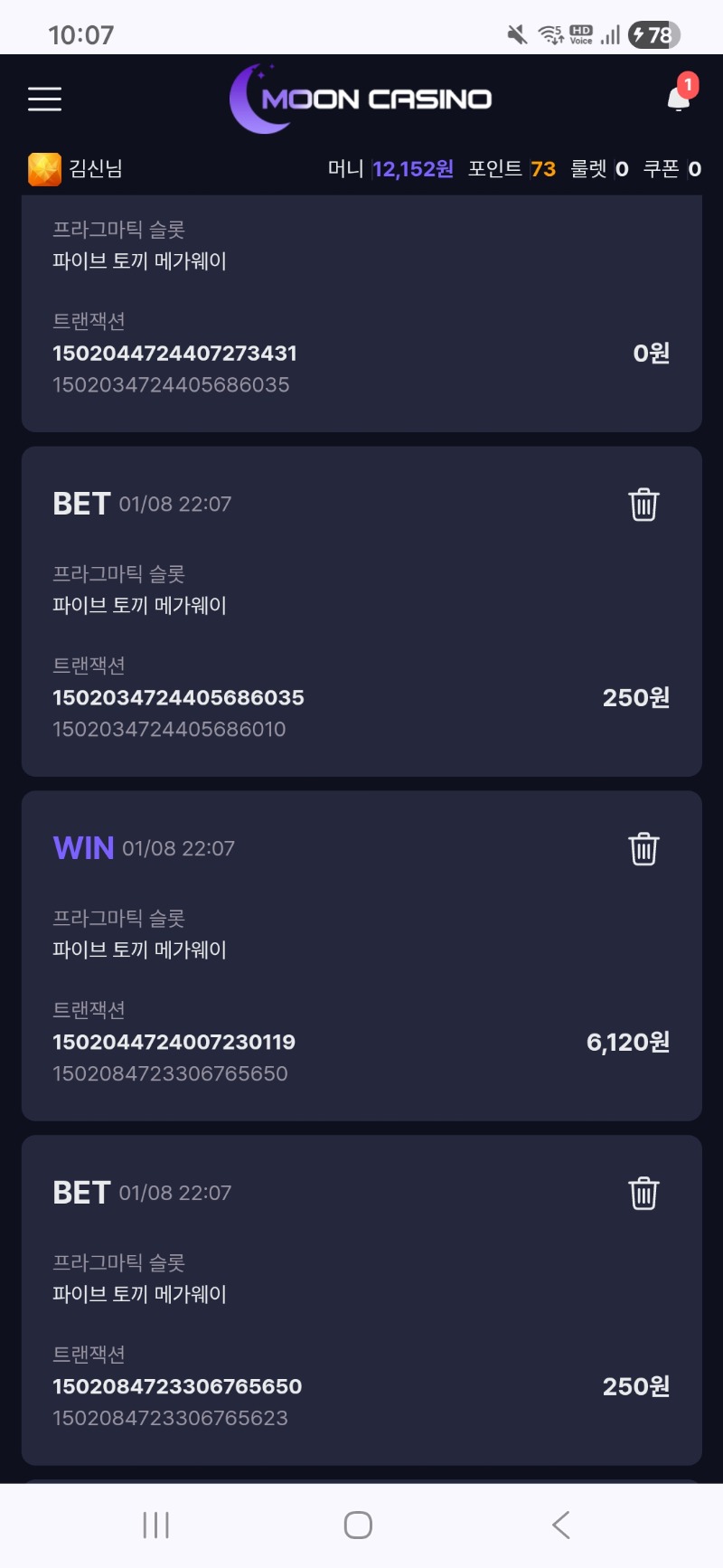Screen dimensions: 723x1568
Task: Expand the topmost 0원 transaction card
Action: (361, 307)
